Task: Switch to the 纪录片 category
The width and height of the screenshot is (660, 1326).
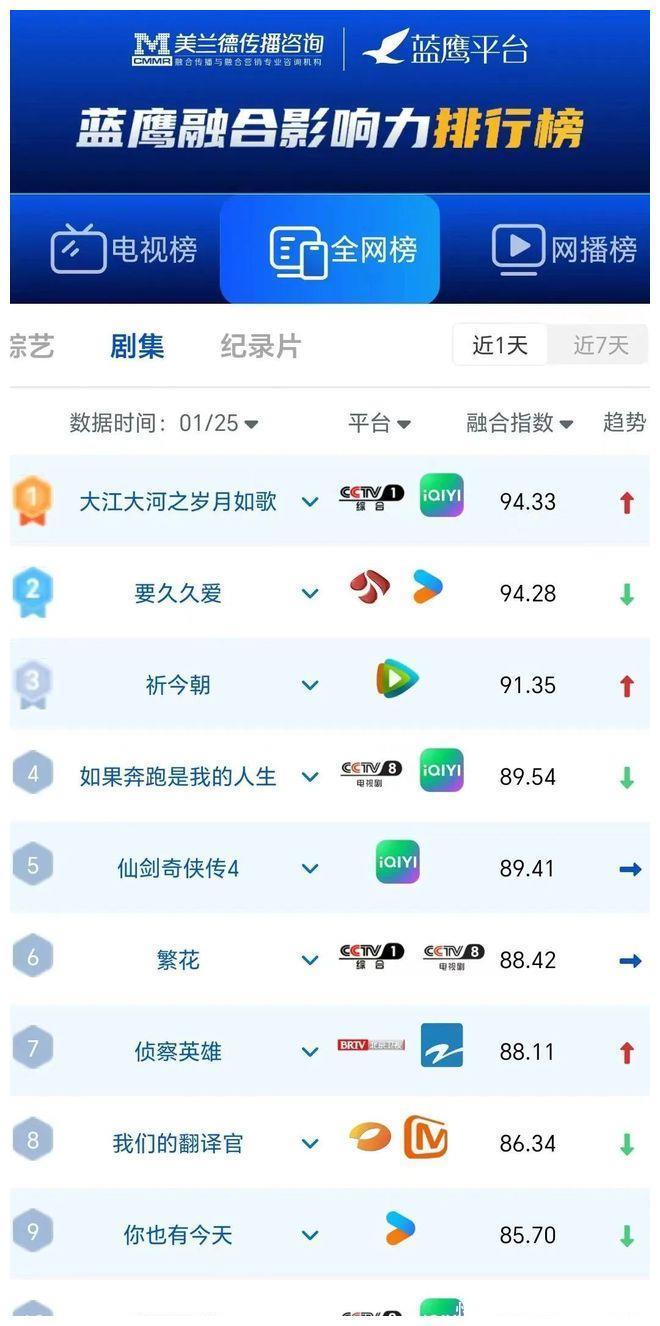Action: point(260,346)
